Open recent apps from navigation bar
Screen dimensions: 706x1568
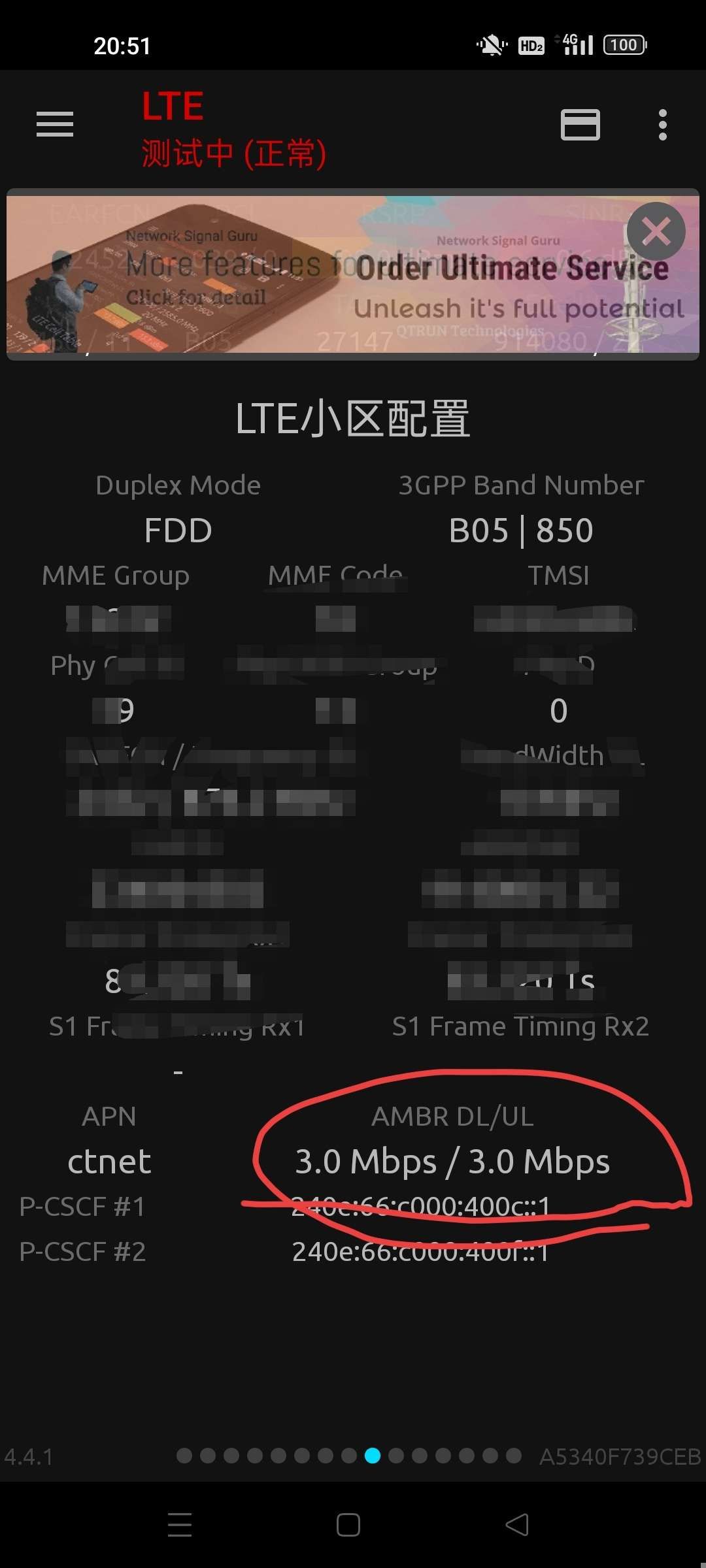click(180, 1525)
